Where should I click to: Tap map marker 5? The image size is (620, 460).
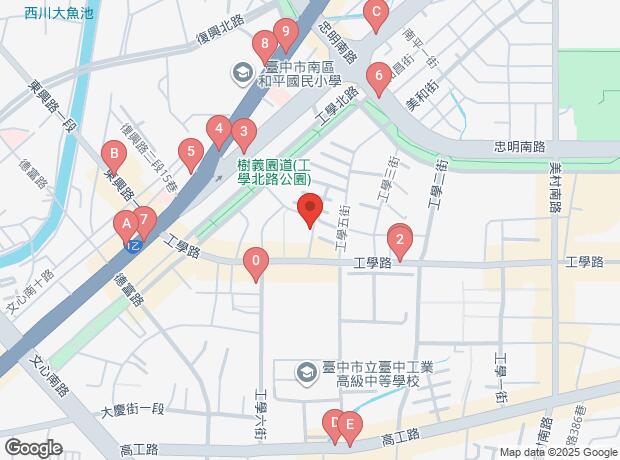point(191,152)
